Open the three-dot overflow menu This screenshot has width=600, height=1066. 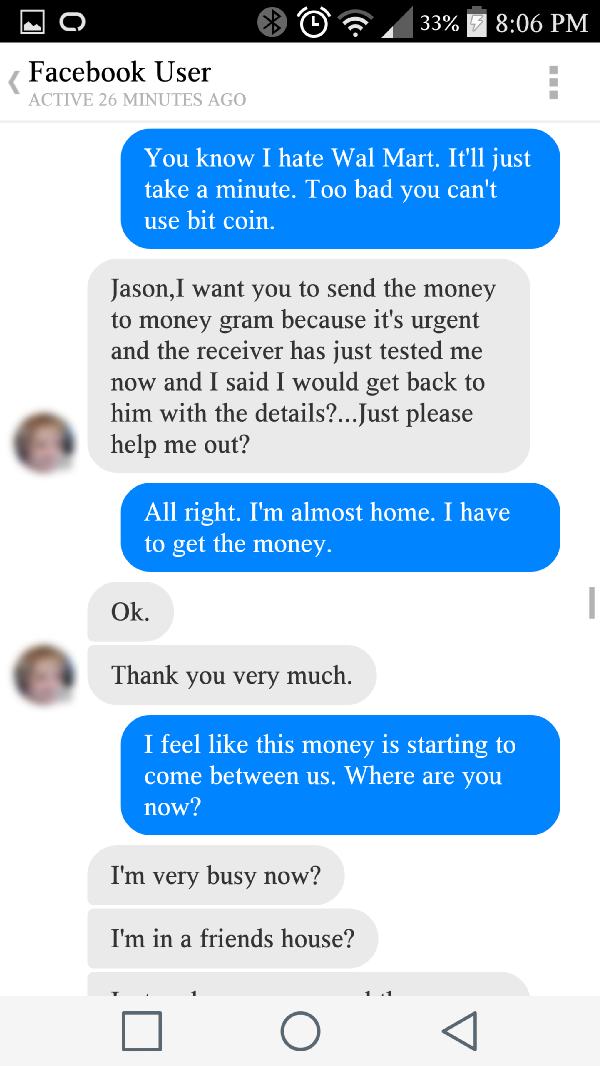[x=553, y=82]
